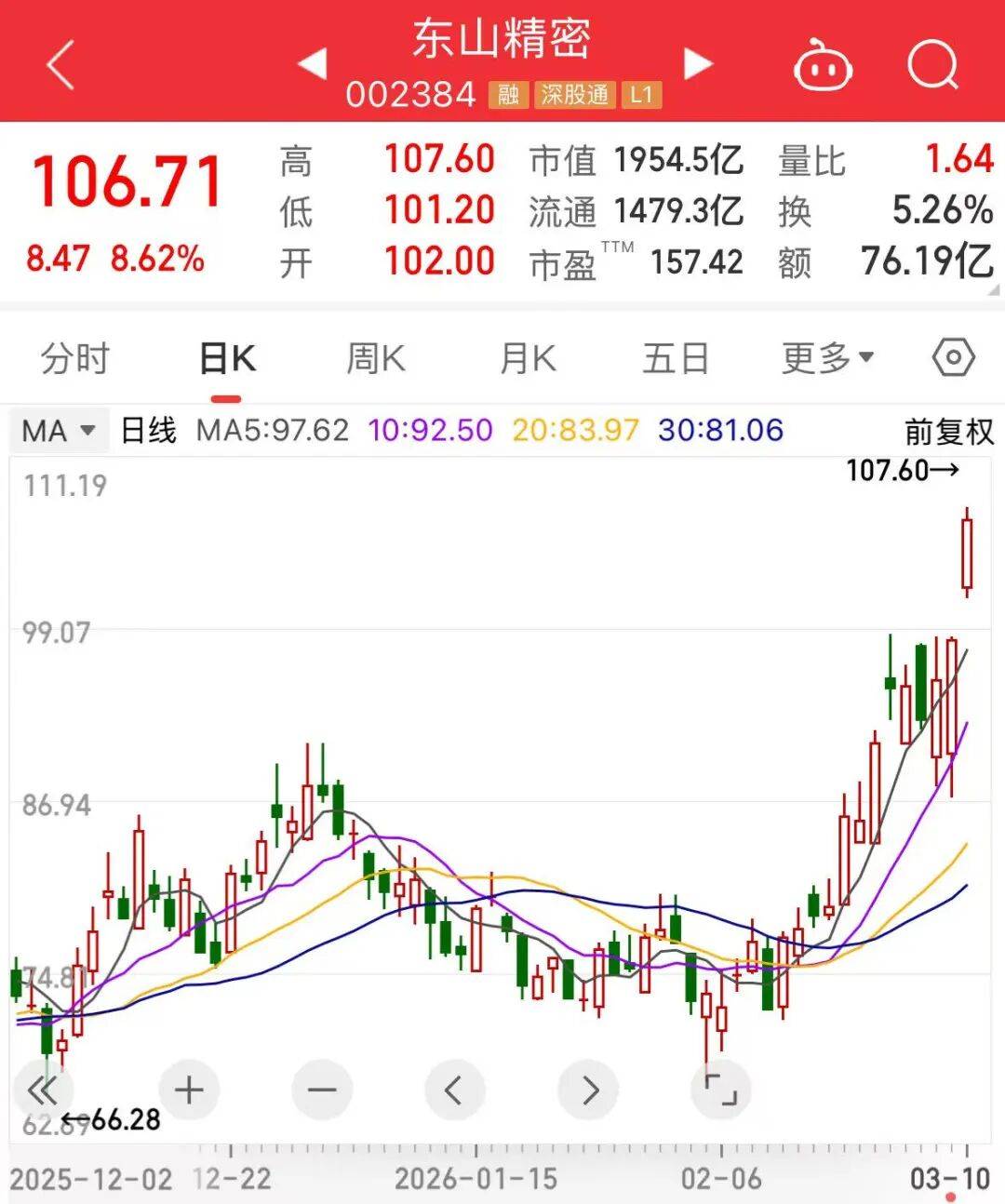Show the 五日 chart

click(x=676, y=358)
